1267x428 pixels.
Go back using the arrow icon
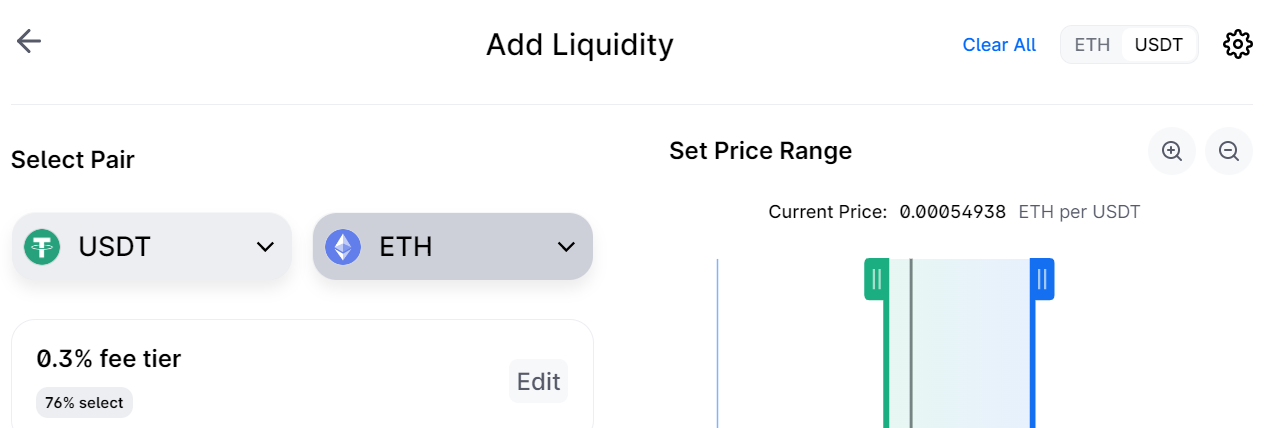pyautogui.click(x=28, y=41)
